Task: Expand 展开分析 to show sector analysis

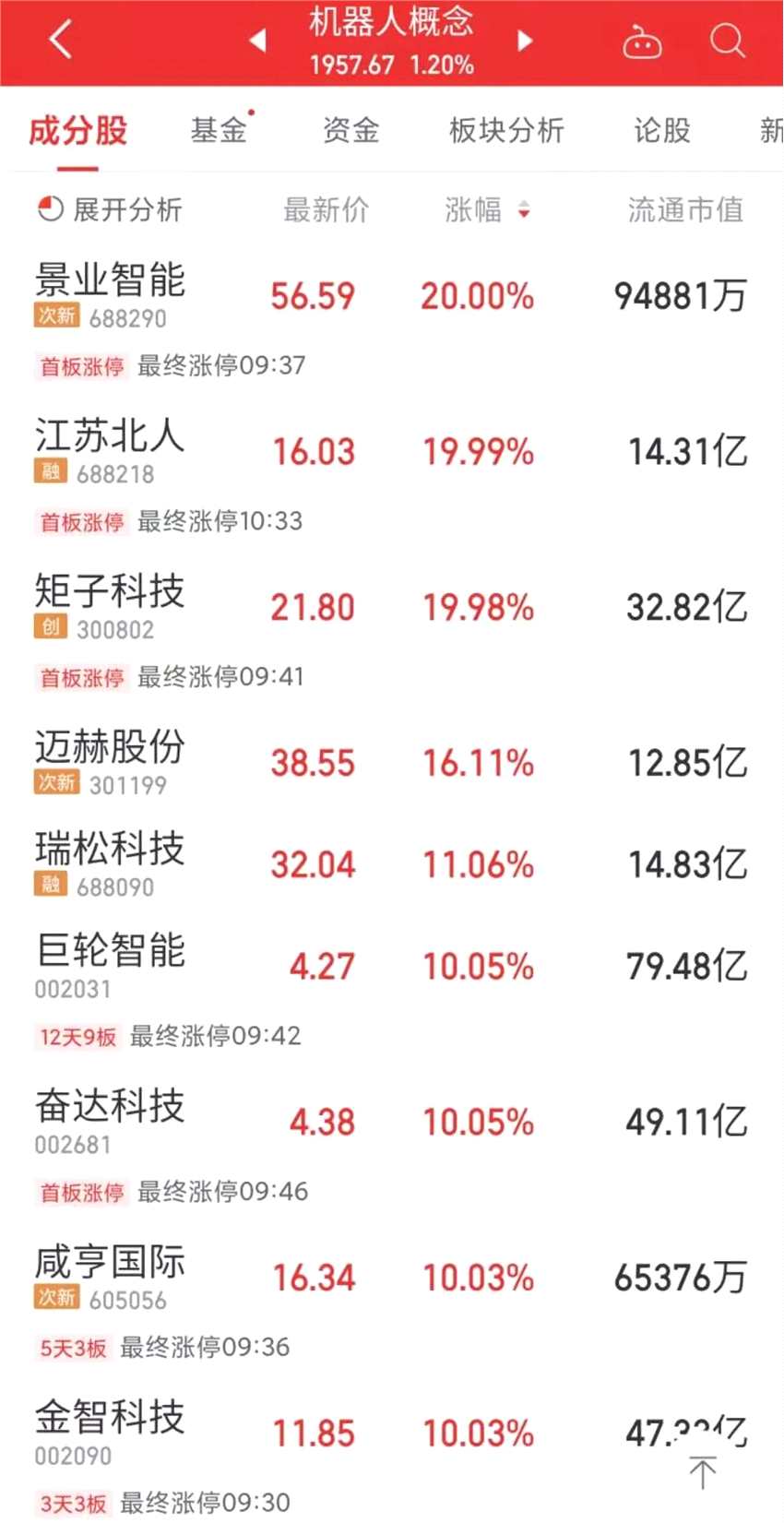Action: (129, 210)
